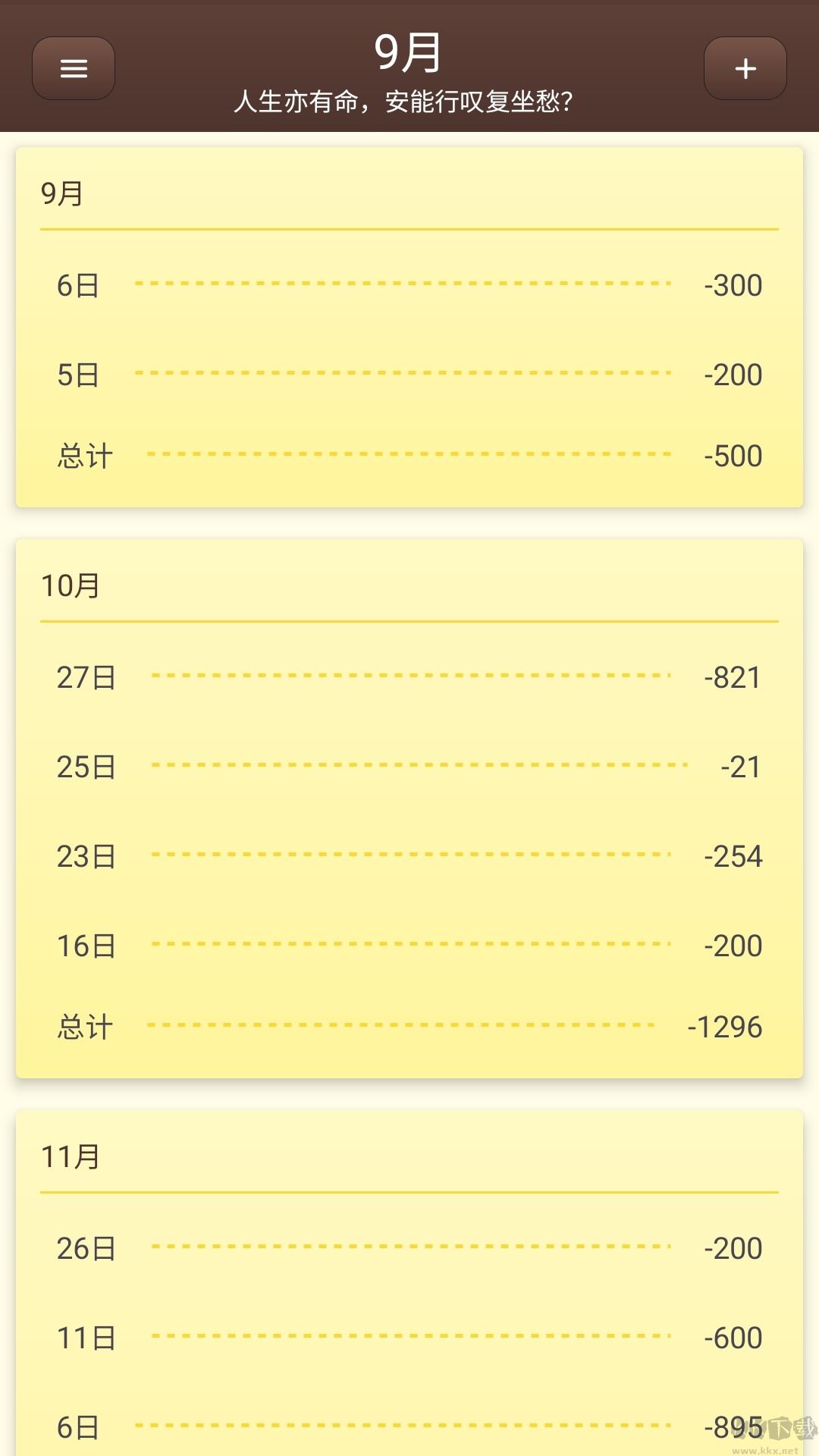Open the hamburger menu
This screenshot has height=1456, width=819.
pos(74,69)
